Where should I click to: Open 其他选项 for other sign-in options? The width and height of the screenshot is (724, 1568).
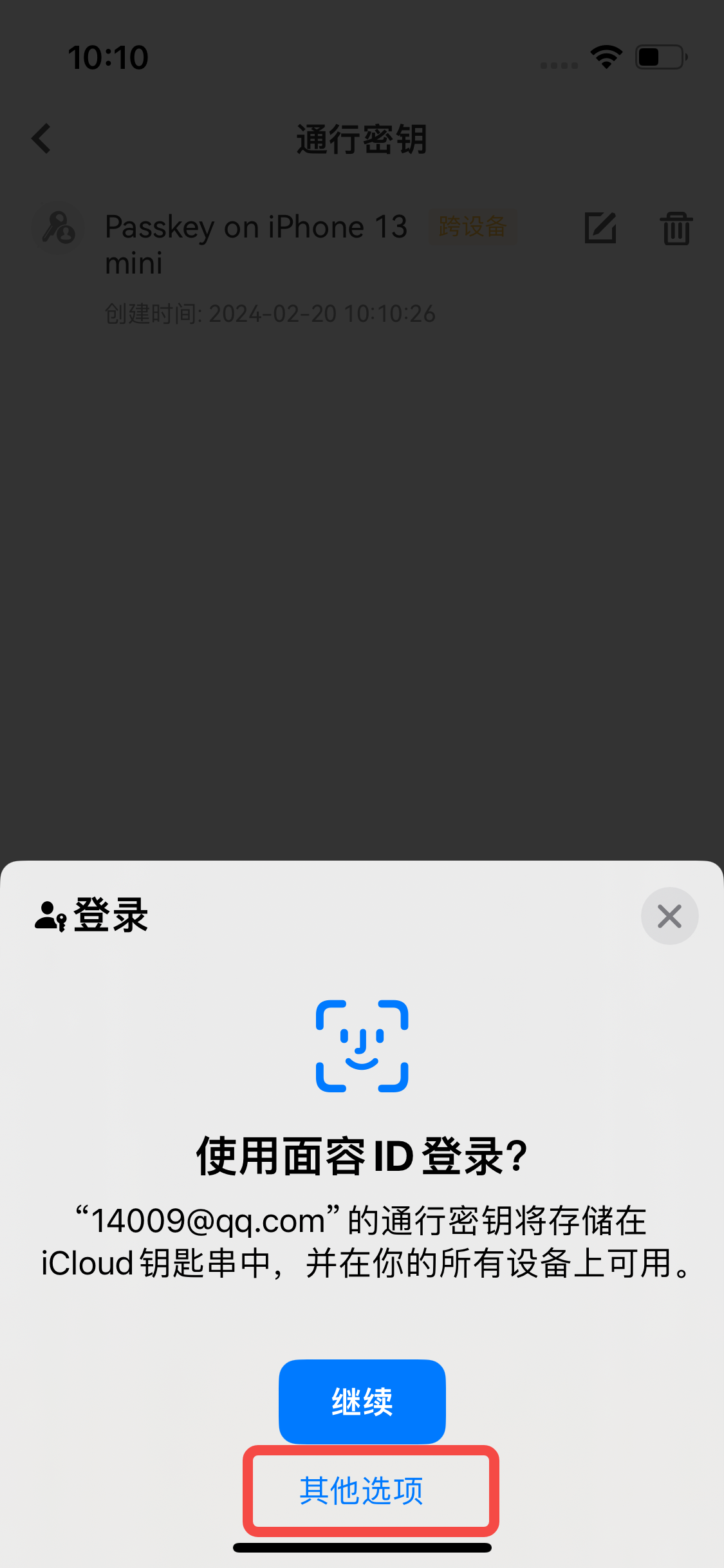tap(362, 1490)
